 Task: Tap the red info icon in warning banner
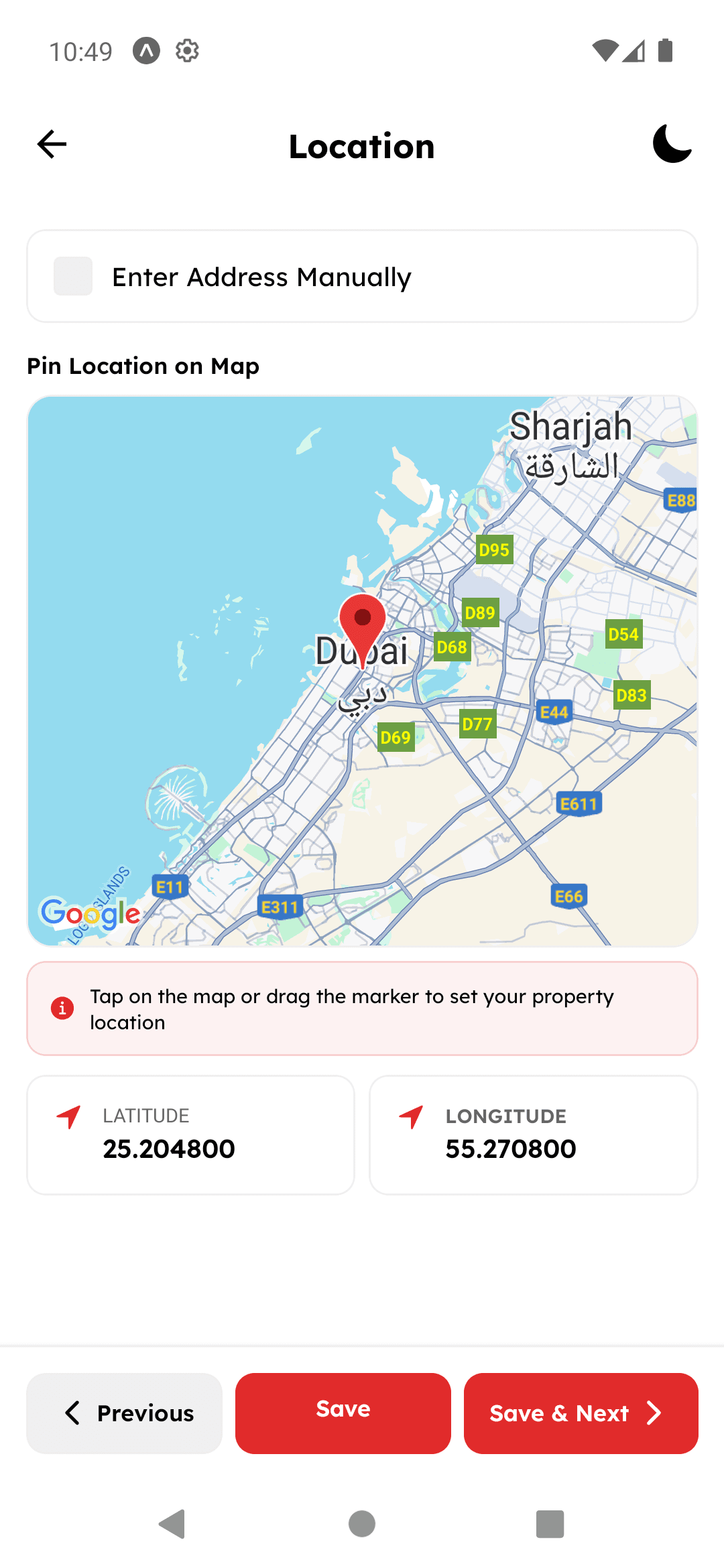point(62,1008)
